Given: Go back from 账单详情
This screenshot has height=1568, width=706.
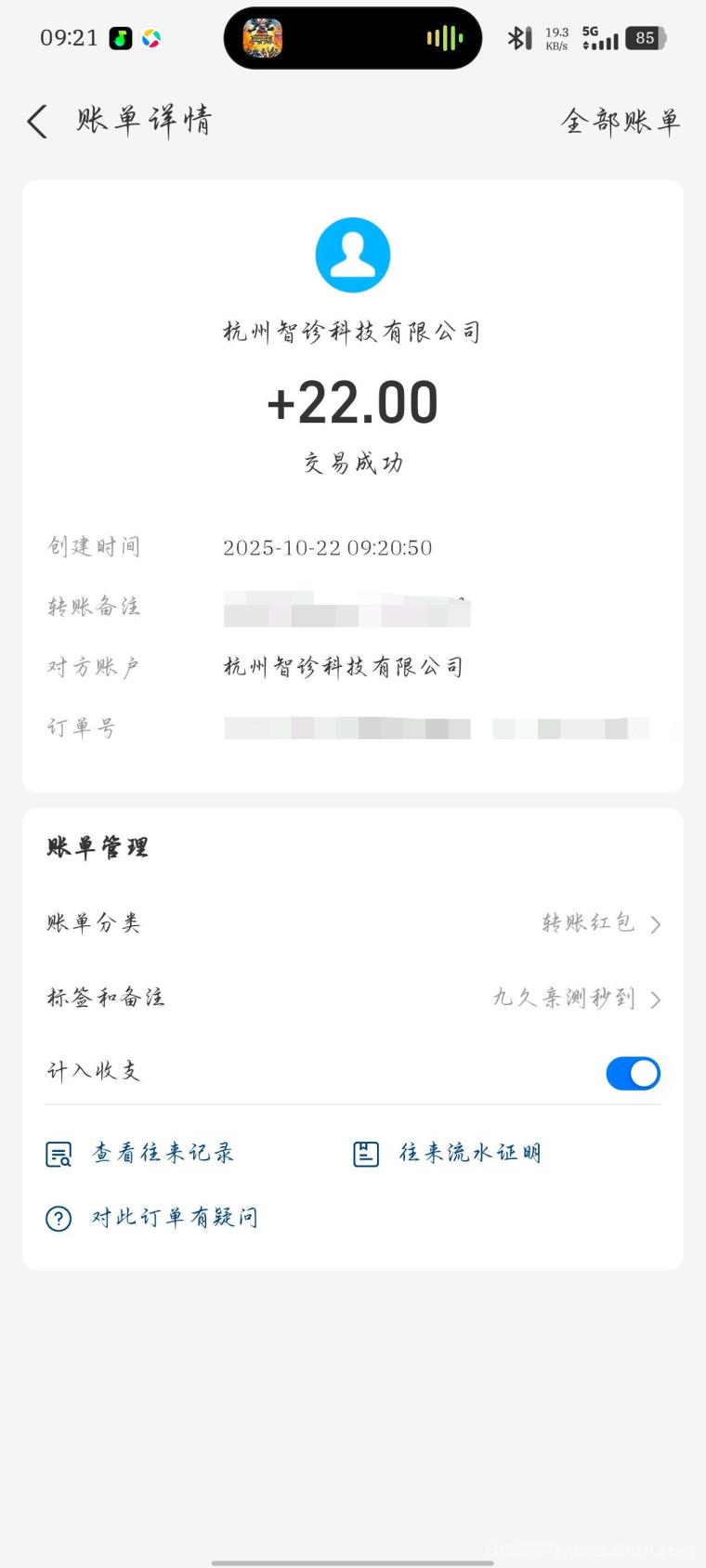Looking at the screenshot, I should tap(37, 122).
